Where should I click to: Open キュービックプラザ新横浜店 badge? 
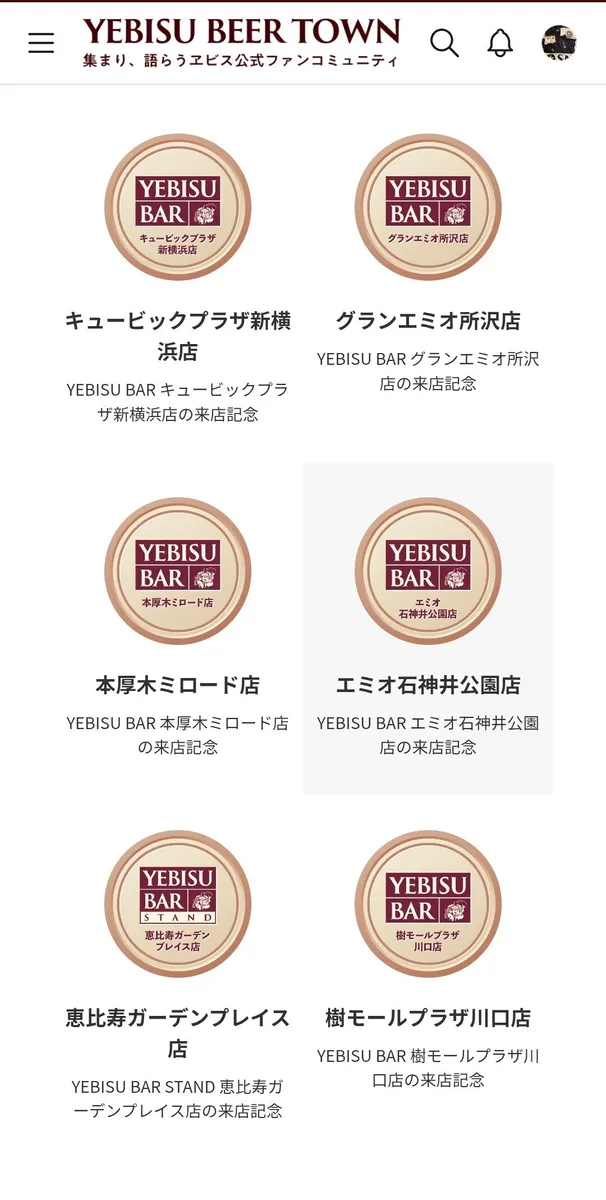pos(178,208)
